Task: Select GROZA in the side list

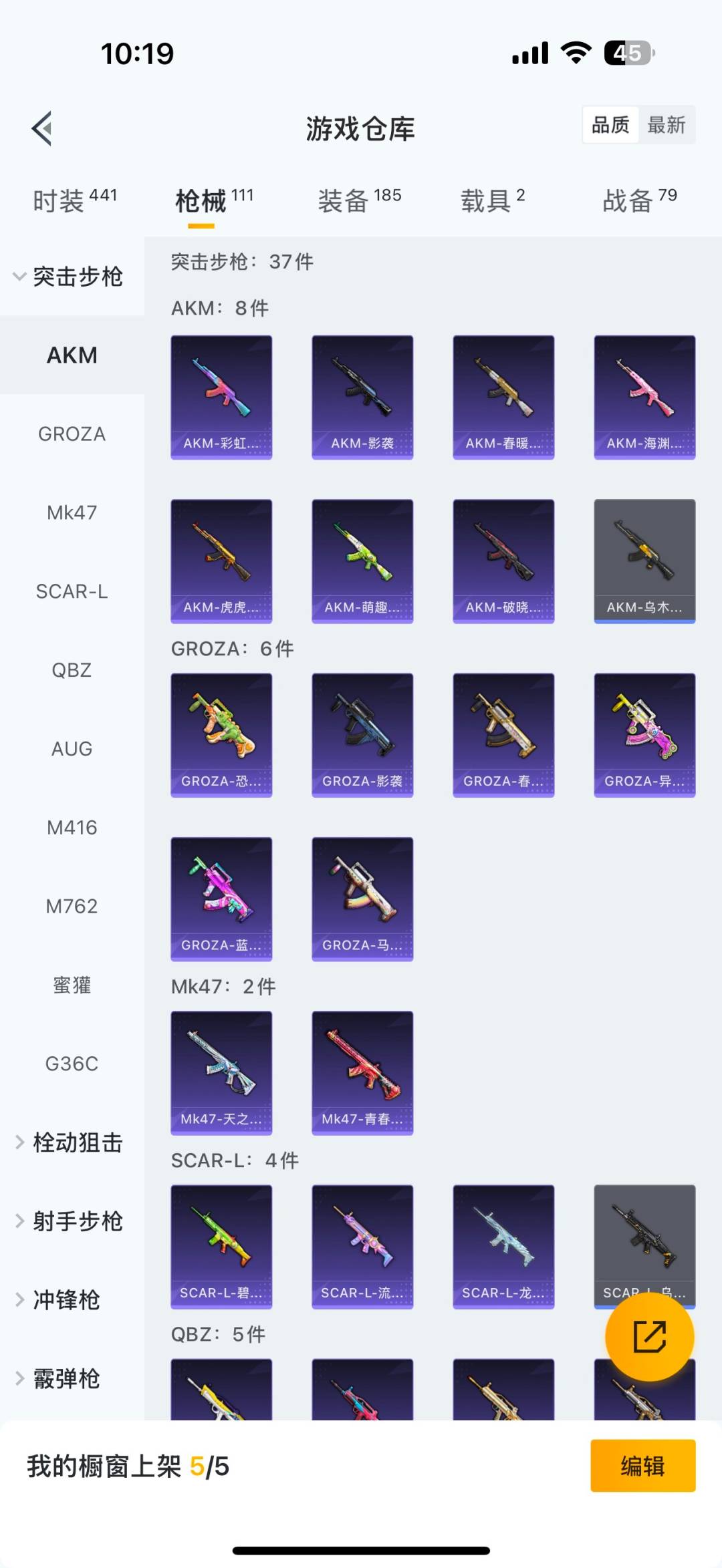Action: [72, 434]
